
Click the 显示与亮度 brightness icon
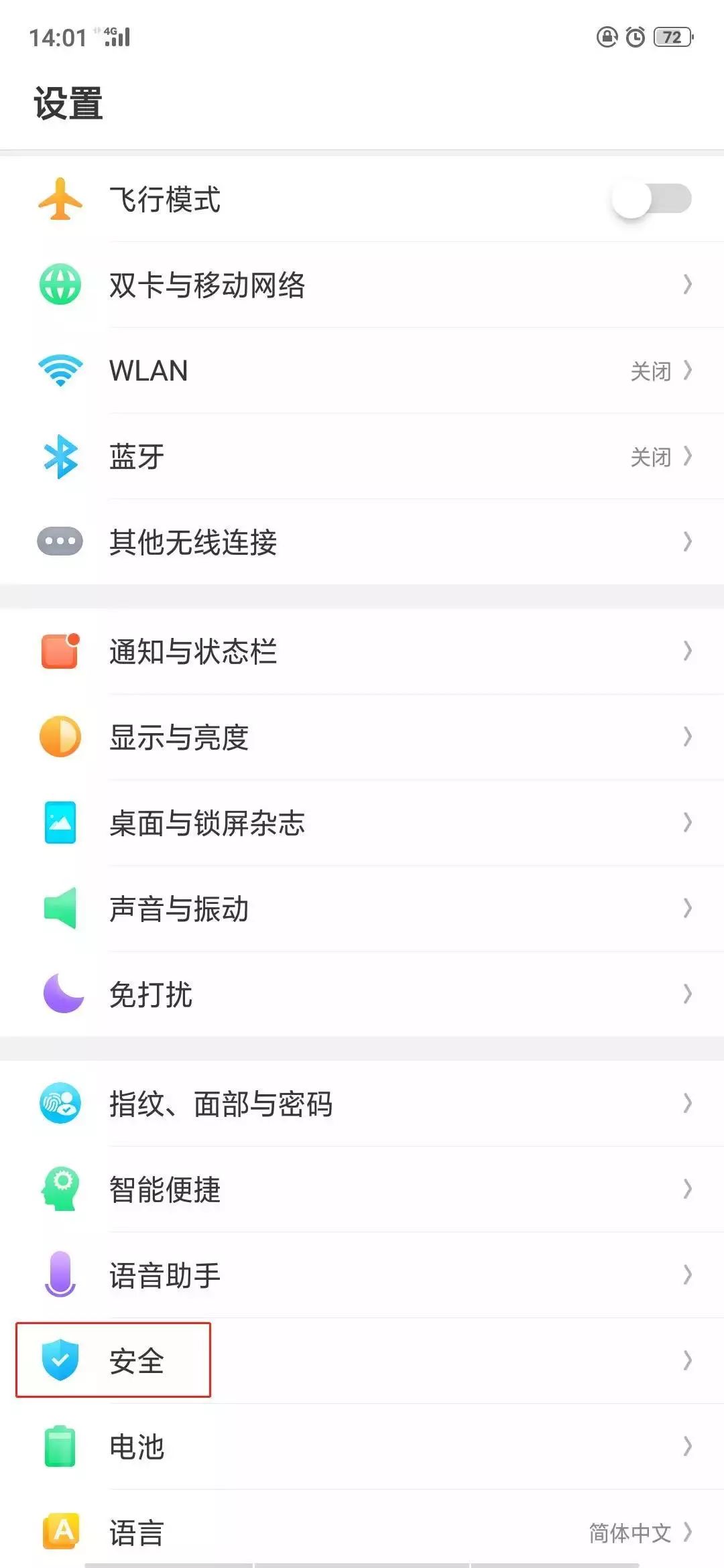60,736
